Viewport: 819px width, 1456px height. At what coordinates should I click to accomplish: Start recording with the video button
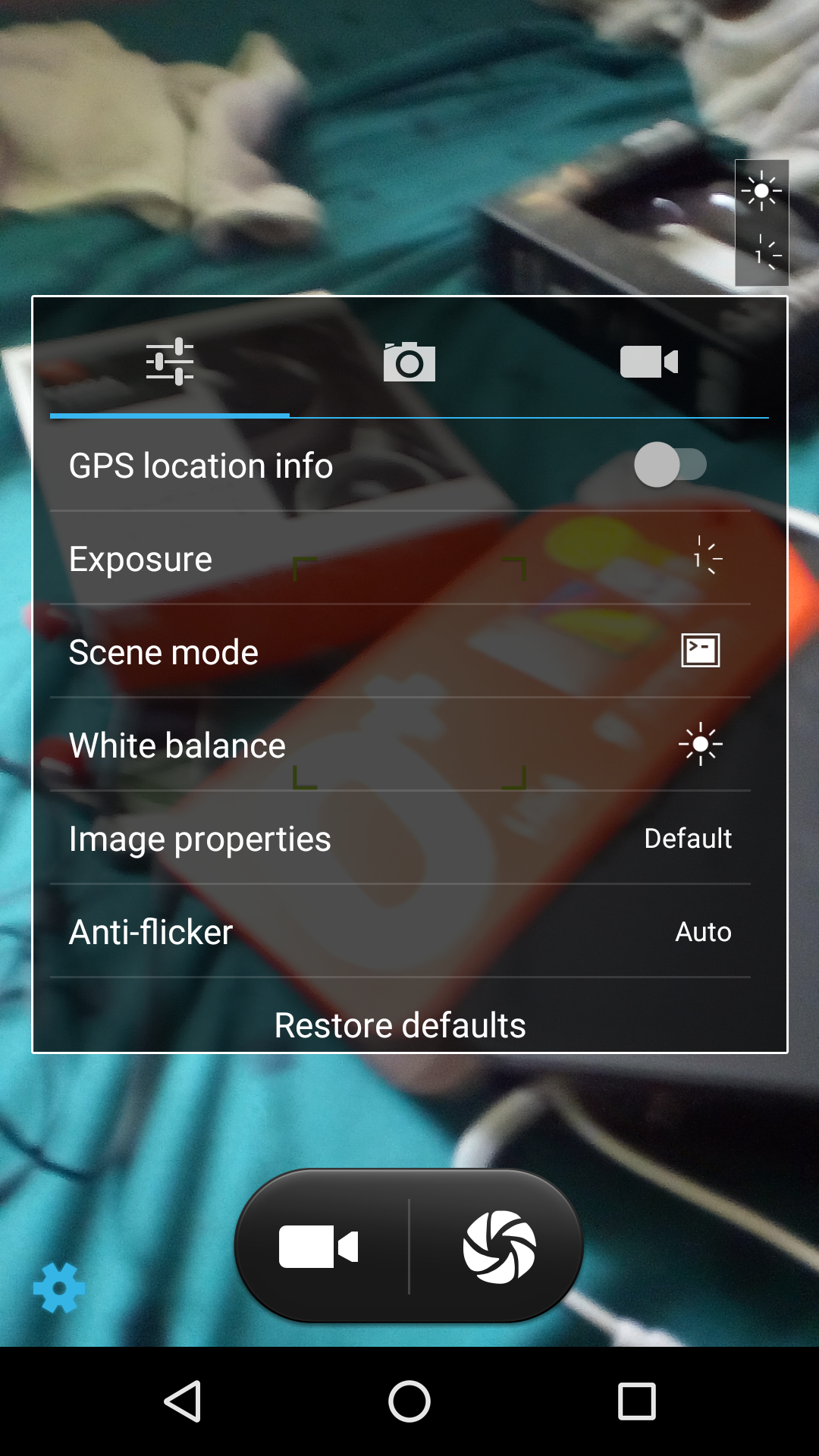point(318,1246)
